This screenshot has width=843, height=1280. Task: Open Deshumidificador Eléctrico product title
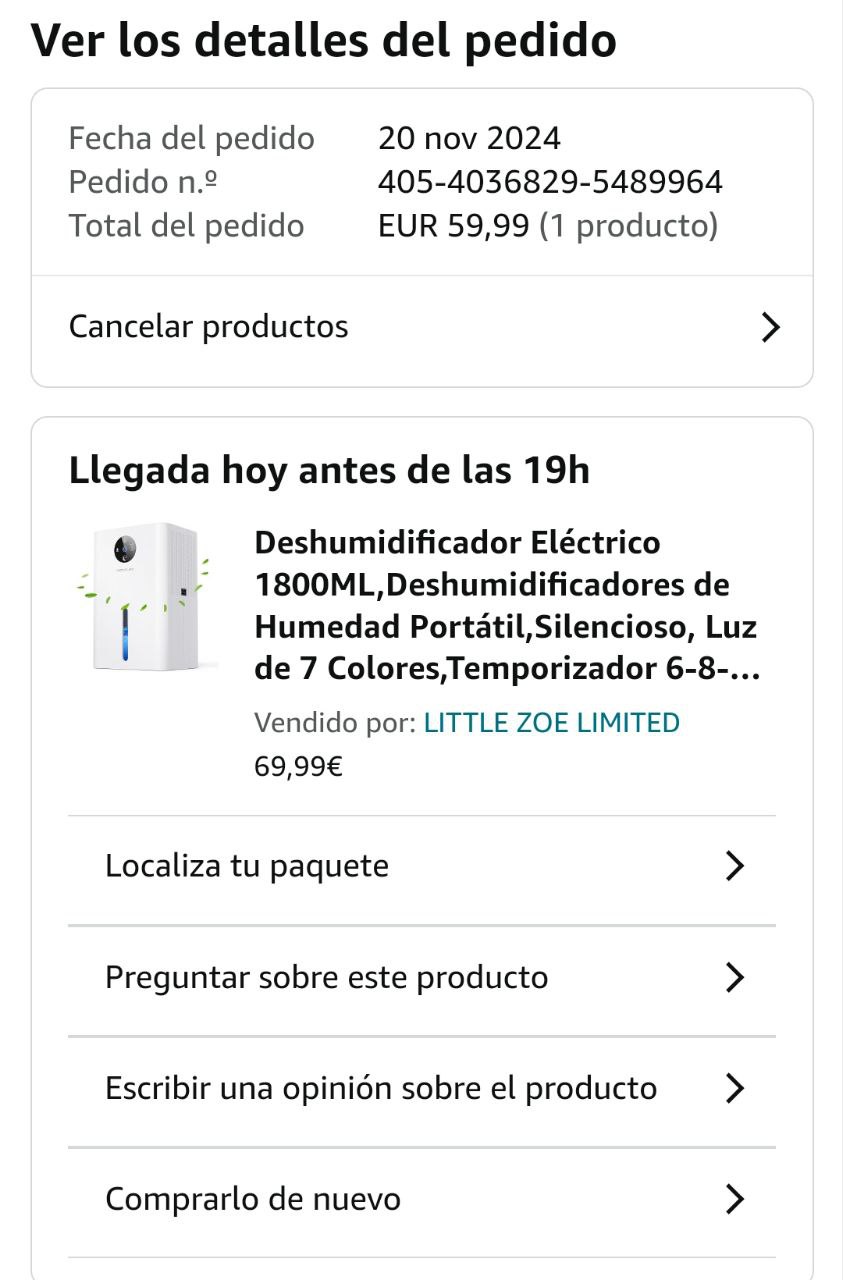tap(505, 606)
